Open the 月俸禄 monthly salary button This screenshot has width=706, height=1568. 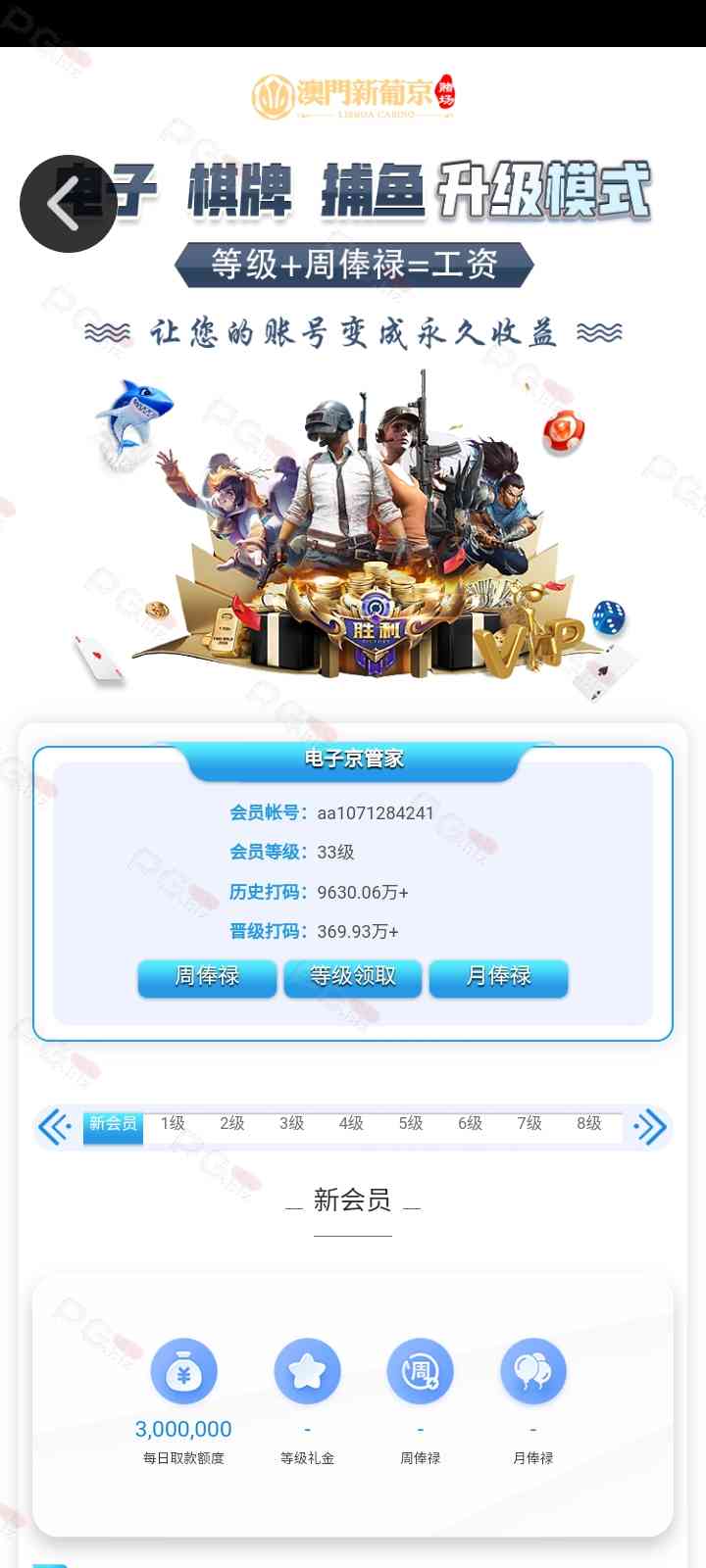(x=498, y=977)
